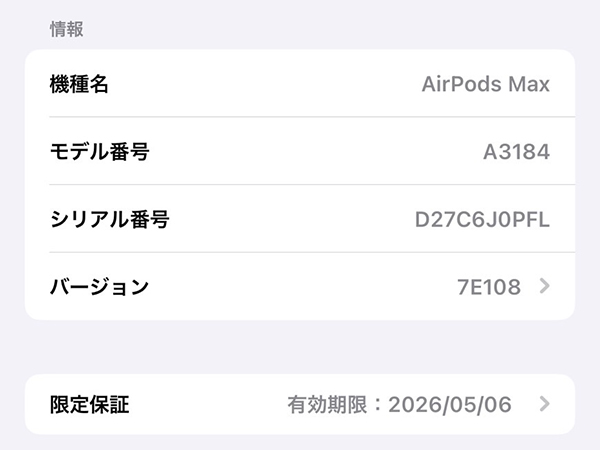This screenshot has height=450, width=600.
Task: Open the バージョン 7E108 row
Action: (300, 287)
